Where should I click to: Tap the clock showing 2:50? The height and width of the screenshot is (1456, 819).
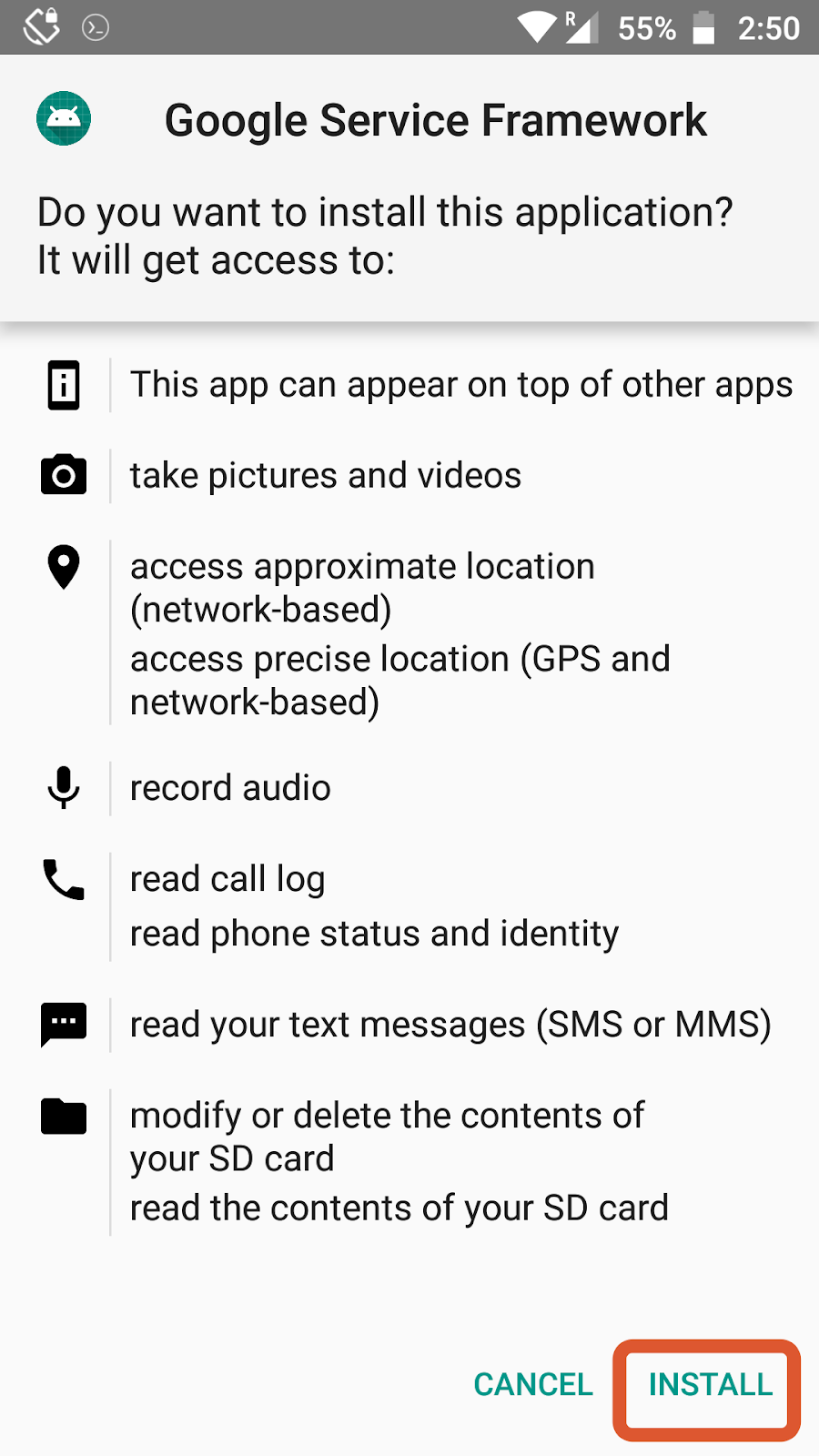click(769, 26)
